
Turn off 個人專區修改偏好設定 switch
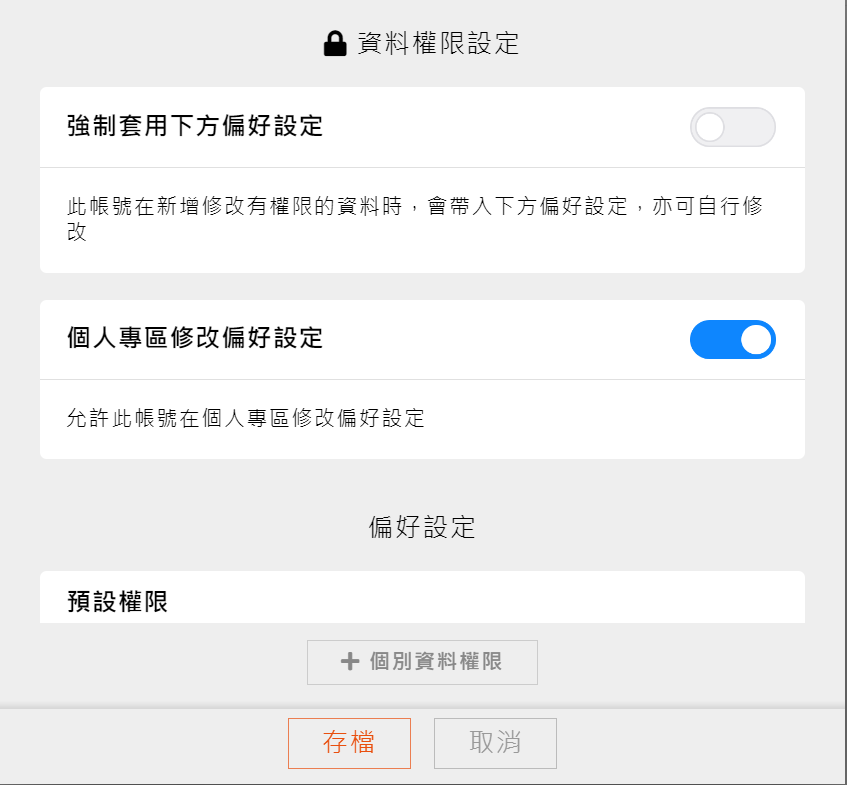(x=732, y=339)
